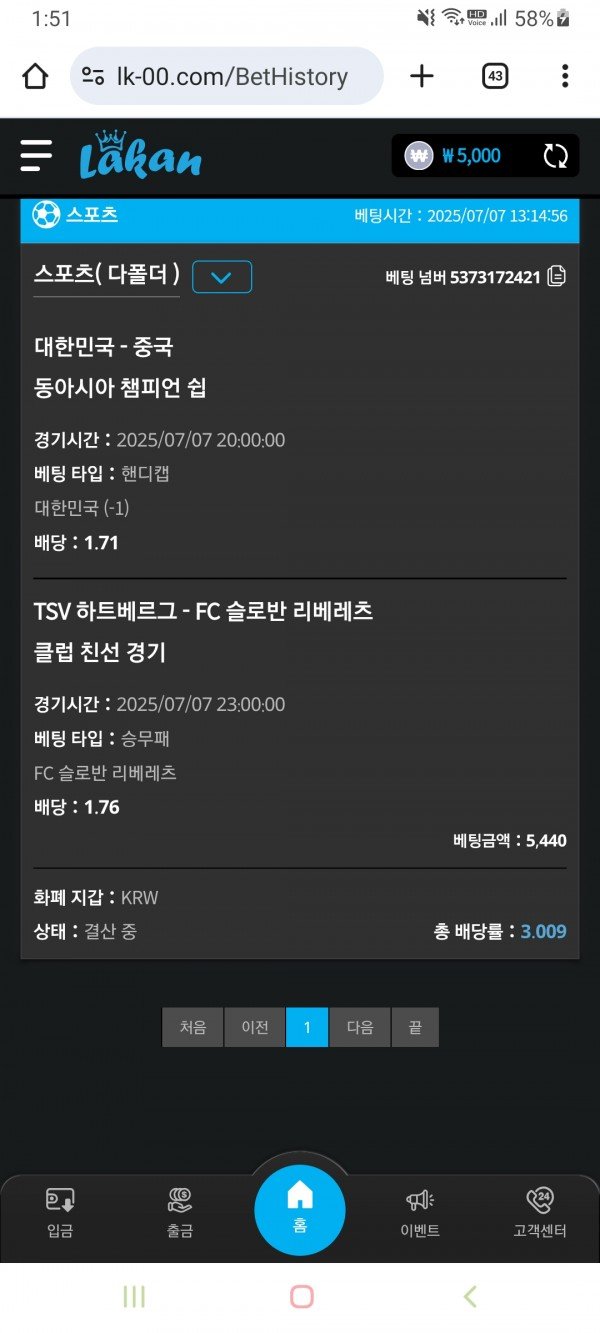Copy betting number 5373172421
This screenshot has width=600, height=1333.
tap(557, 276)
